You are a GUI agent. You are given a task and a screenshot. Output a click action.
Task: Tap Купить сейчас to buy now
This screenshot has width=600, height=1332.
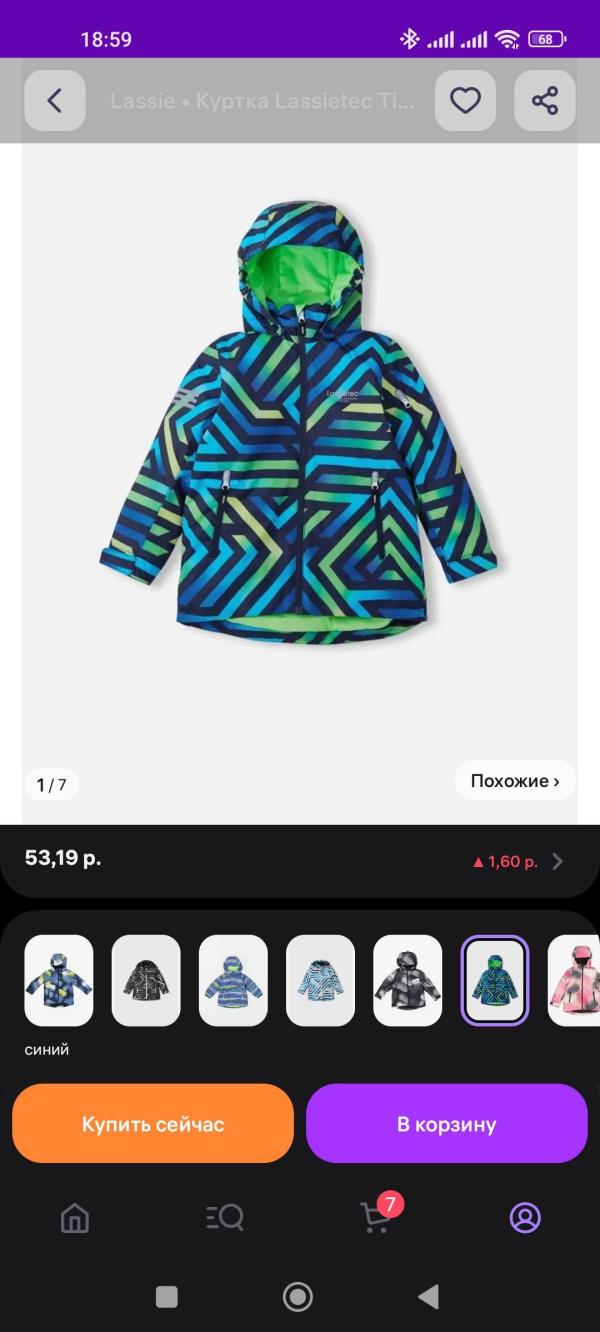click(x=153, y=1124)
